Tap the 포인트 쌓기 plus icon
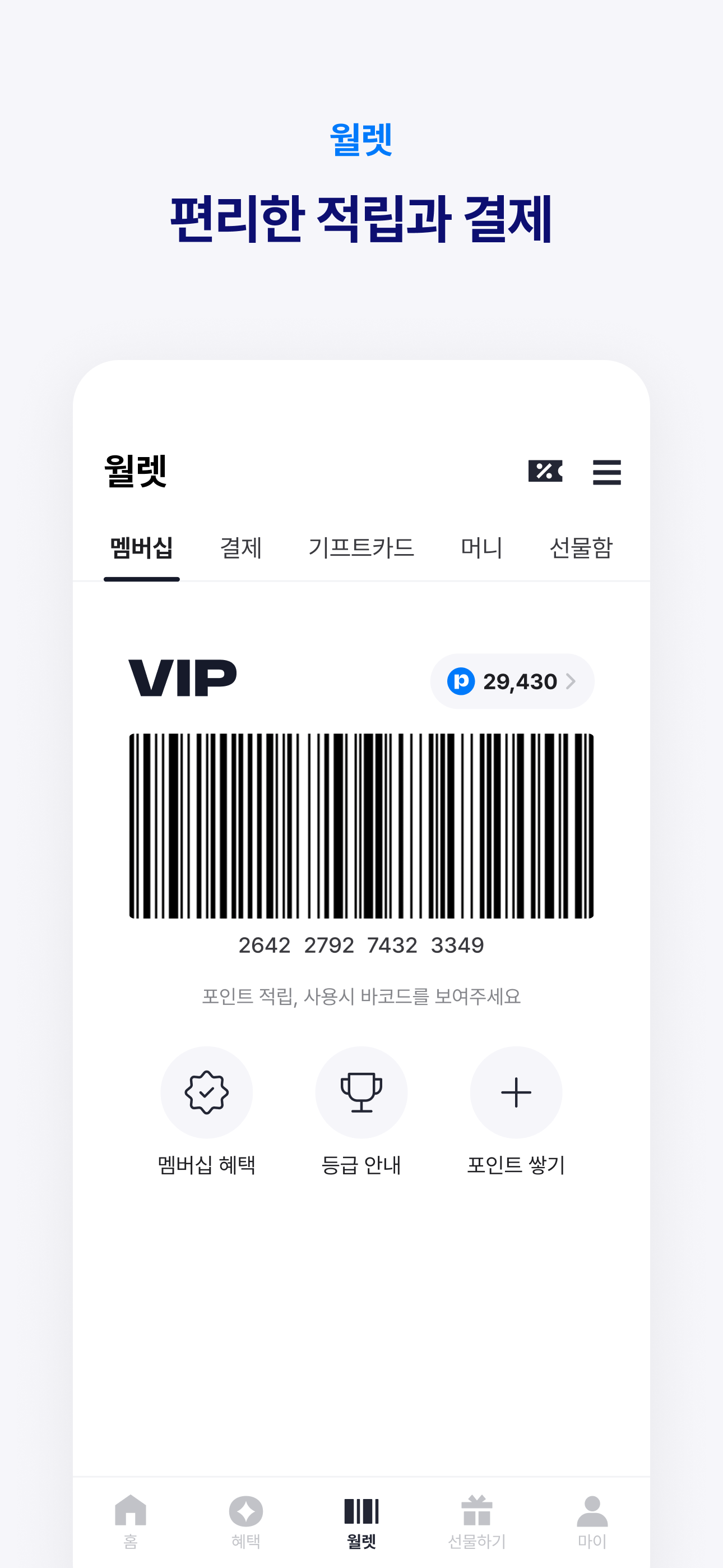Image resolution: width=723 pixels, height=1568 pixels. 516,1093
